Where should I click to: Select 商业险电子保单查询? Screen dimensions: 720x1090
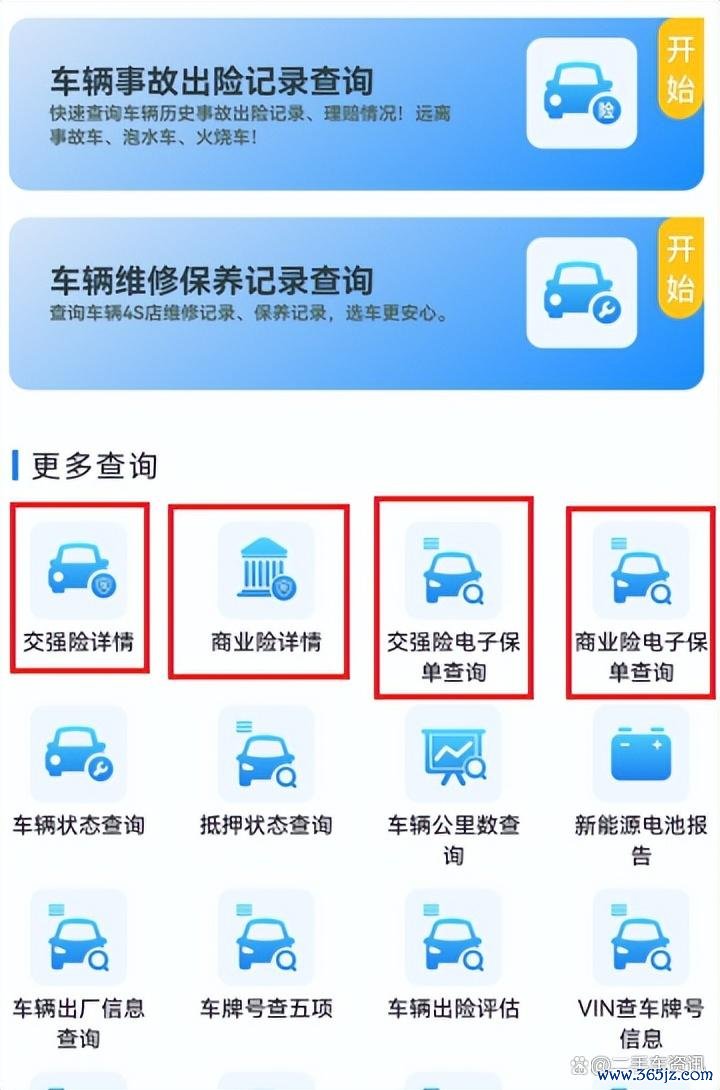[641, 571]
